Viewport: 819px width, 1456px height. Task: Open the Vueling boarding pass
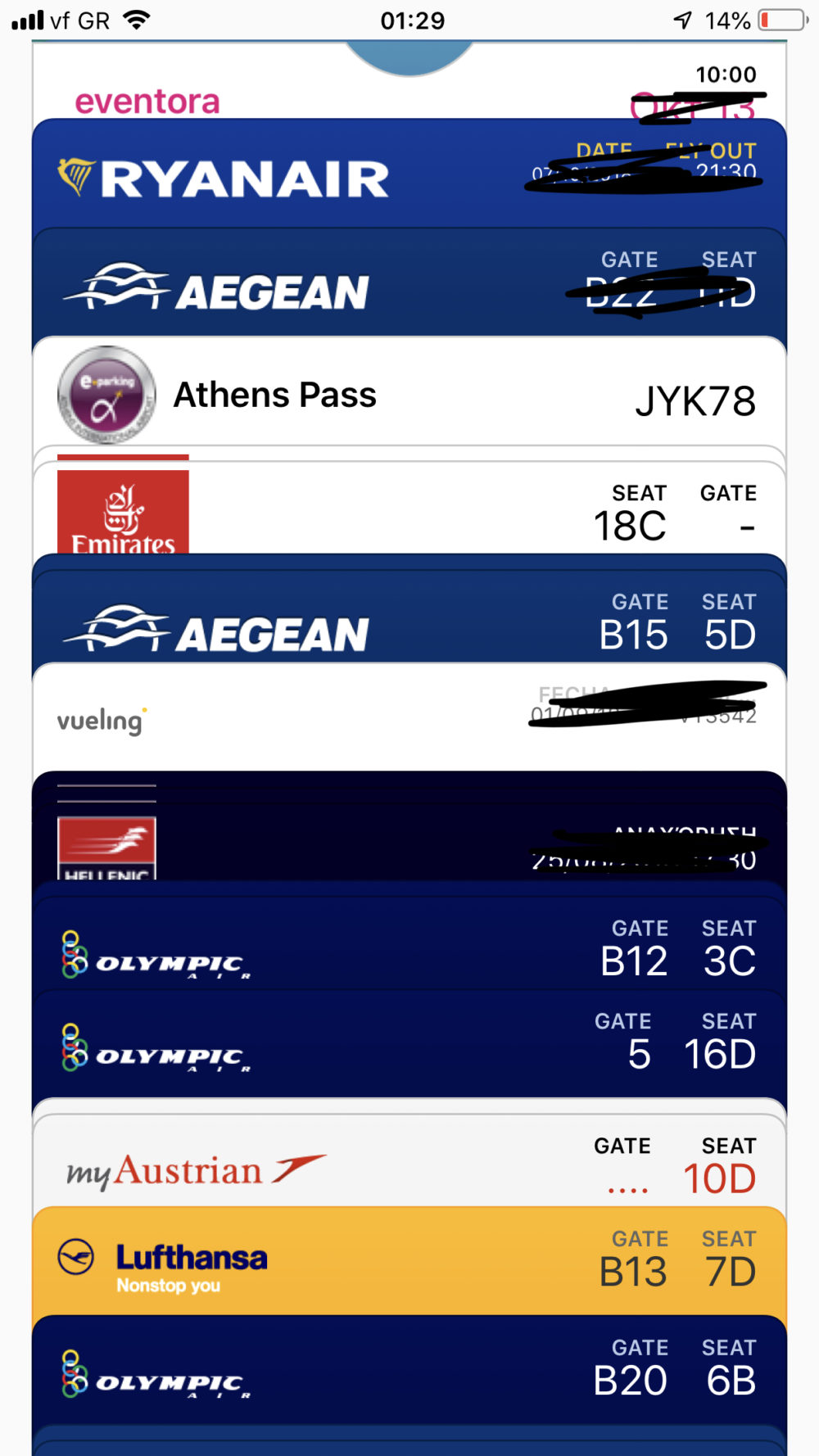[409, 717]
